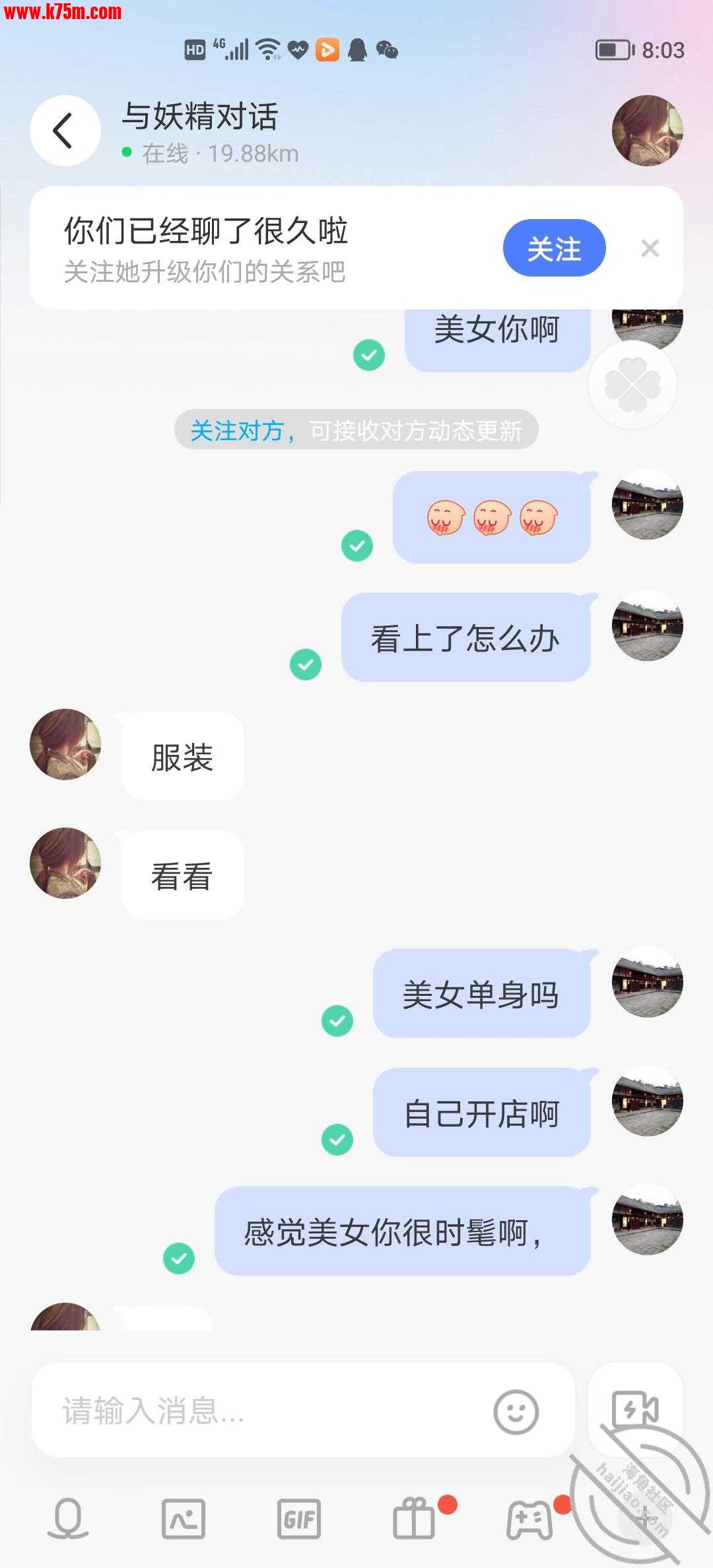Open the game controller icon

click(529, 1519)
